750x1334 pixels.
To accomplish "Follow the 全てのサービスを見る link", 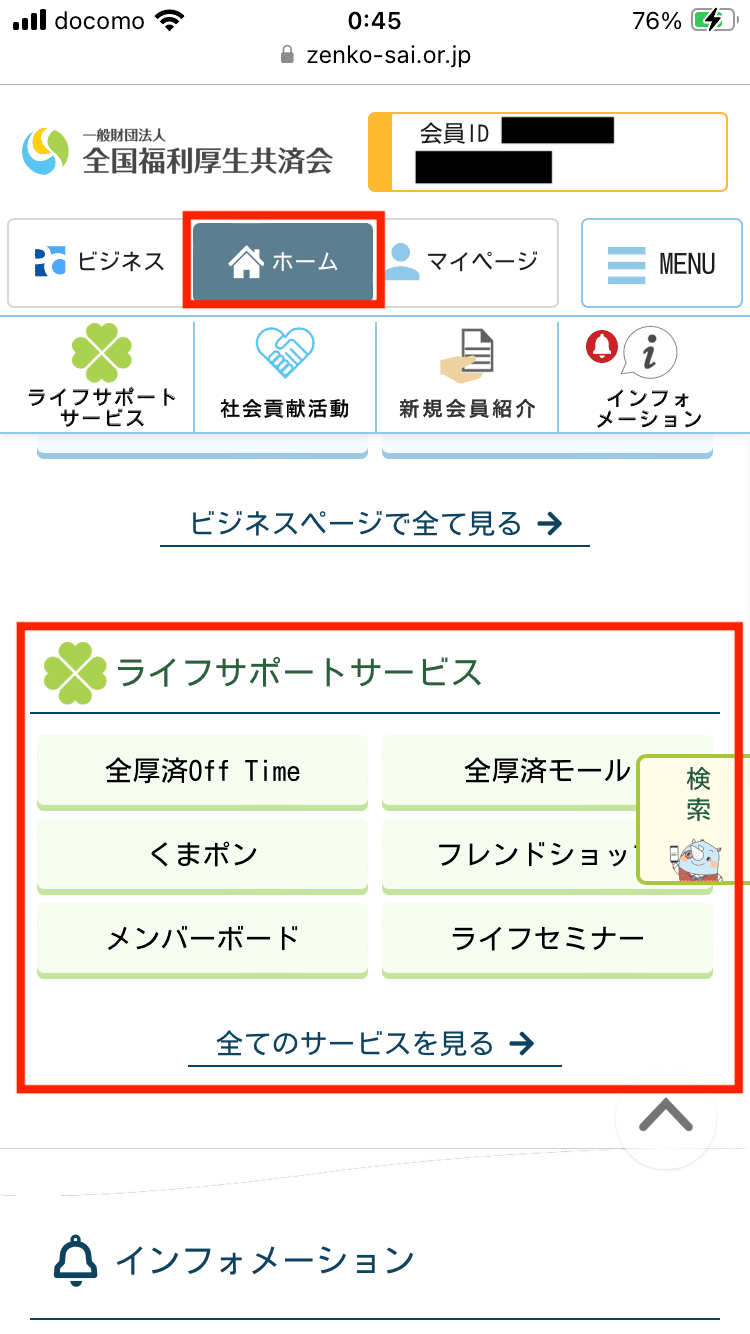I will coord(375,1044).
